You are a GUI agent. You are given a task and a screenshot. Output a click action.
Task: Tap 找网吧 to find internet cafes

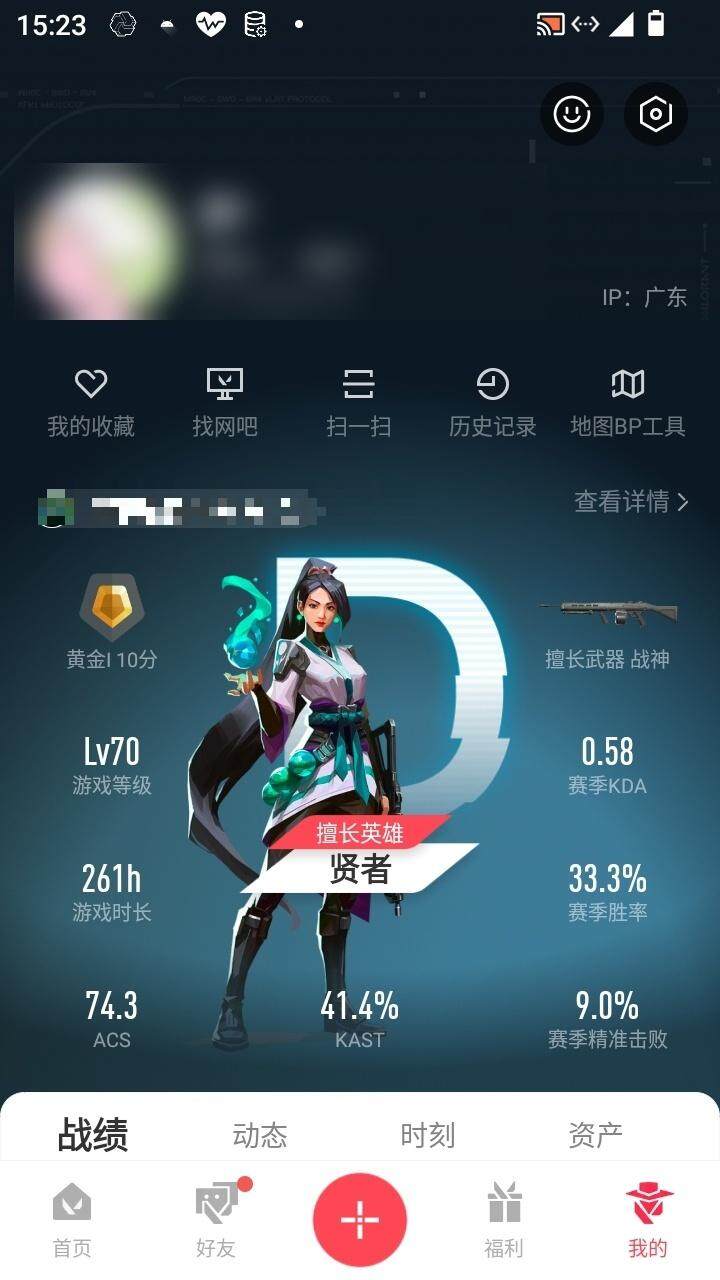point(225,402)
